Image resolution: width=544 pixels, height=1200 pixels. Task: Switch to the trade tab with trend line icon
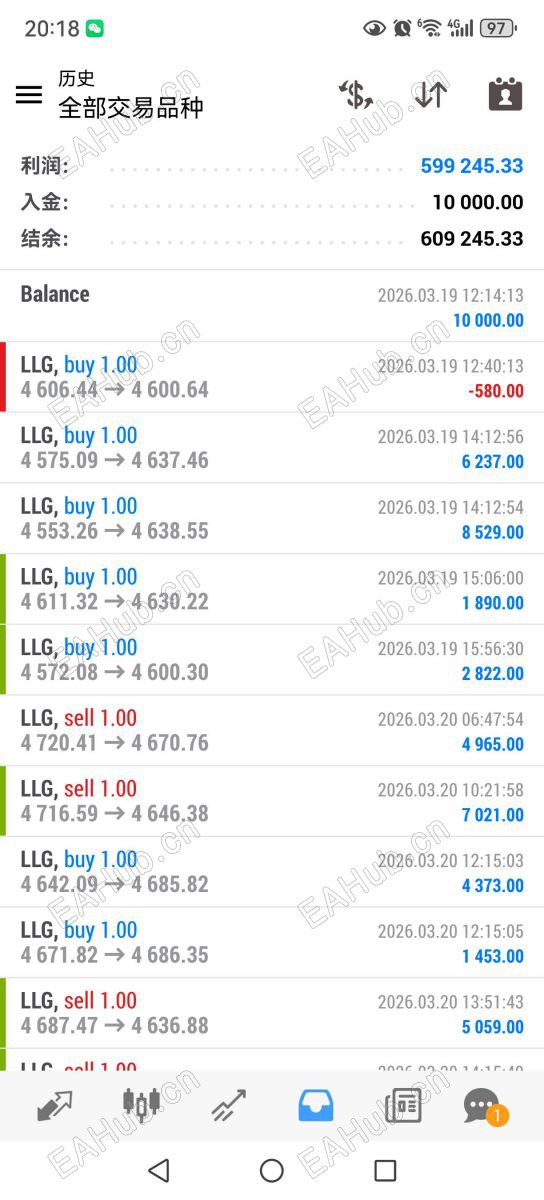coord(229,1106)
